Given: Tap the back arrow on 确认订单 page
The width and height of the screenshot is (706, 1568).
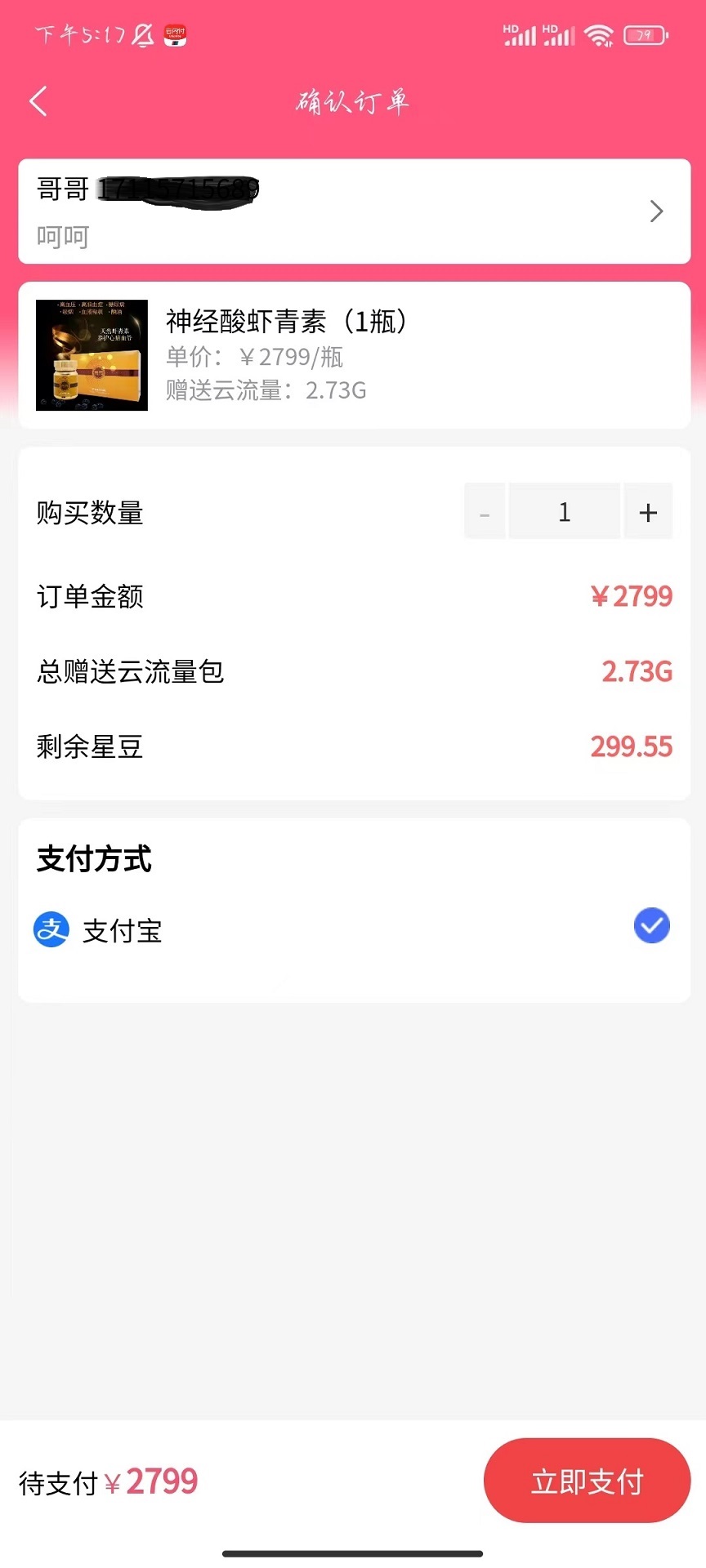Looking at the screenshot, I should (x=36, y=101).
